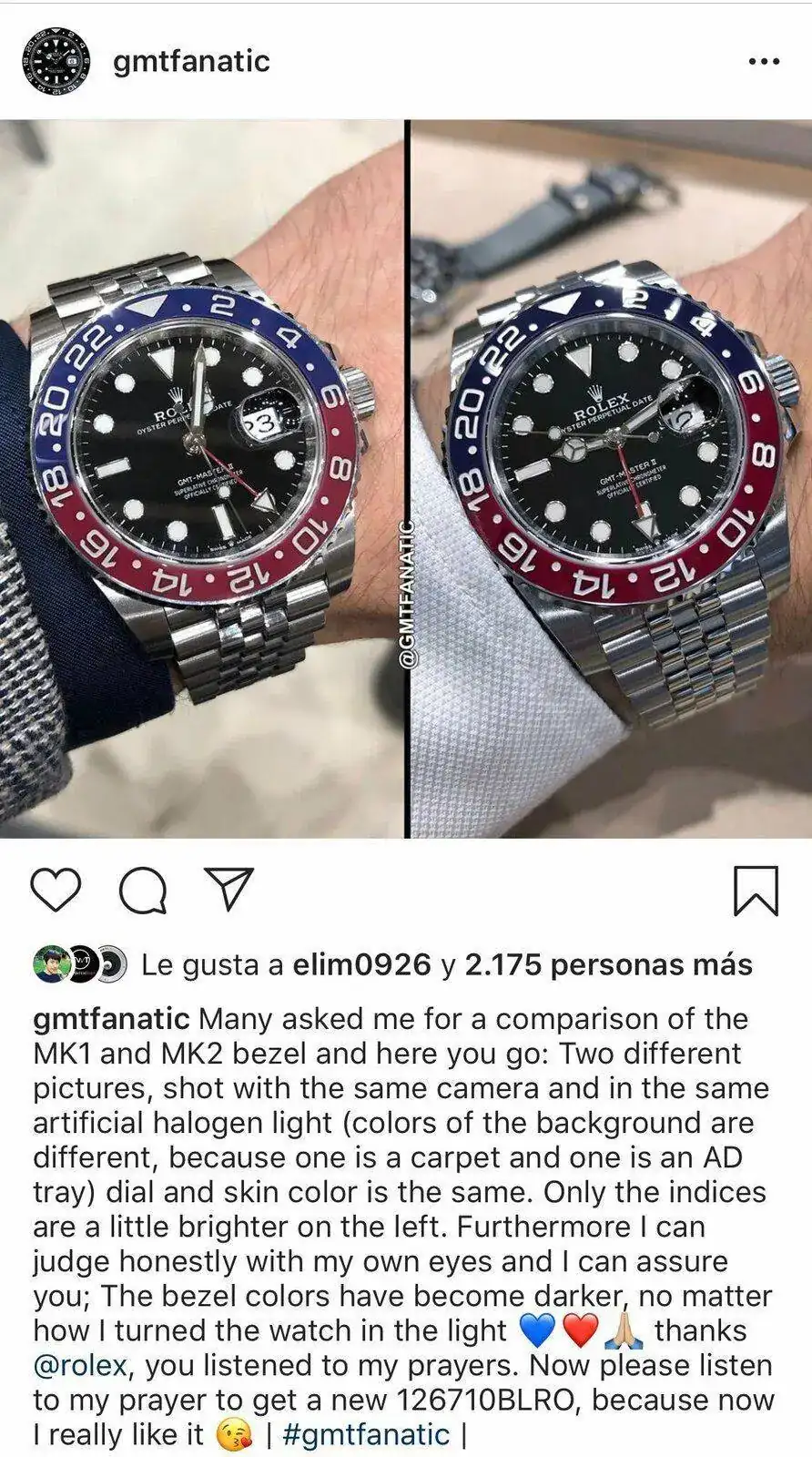Share the post via the paper plane icon
Viewport: 812px width, 1457px height.
tap(228, 890)
